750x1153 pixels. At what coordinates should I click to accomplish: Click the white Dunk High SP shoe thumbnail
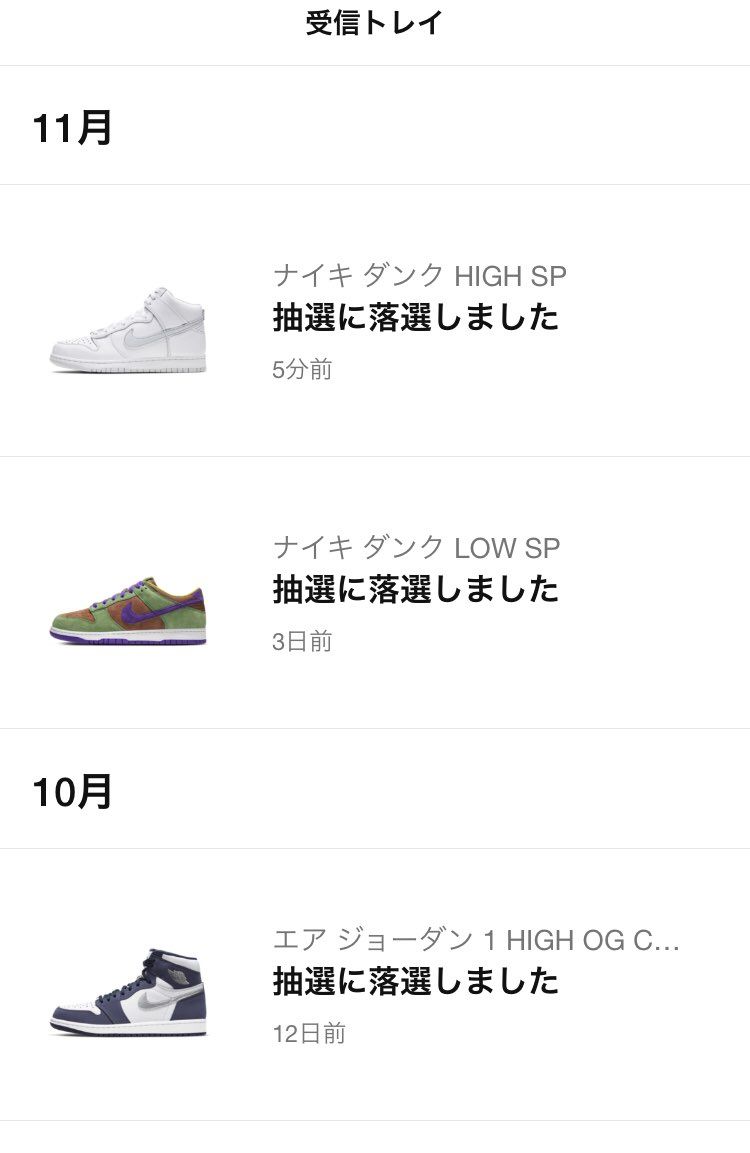click(x=130, y=320)
